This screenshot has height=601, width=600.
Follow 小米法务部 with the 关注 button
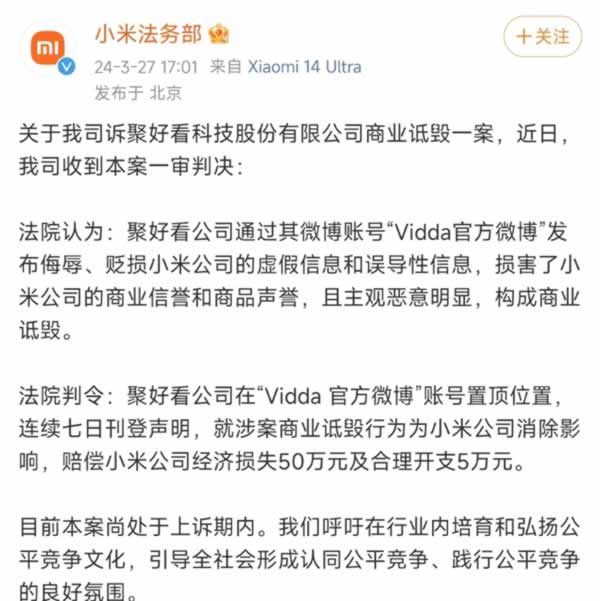(x=542, y=37)
